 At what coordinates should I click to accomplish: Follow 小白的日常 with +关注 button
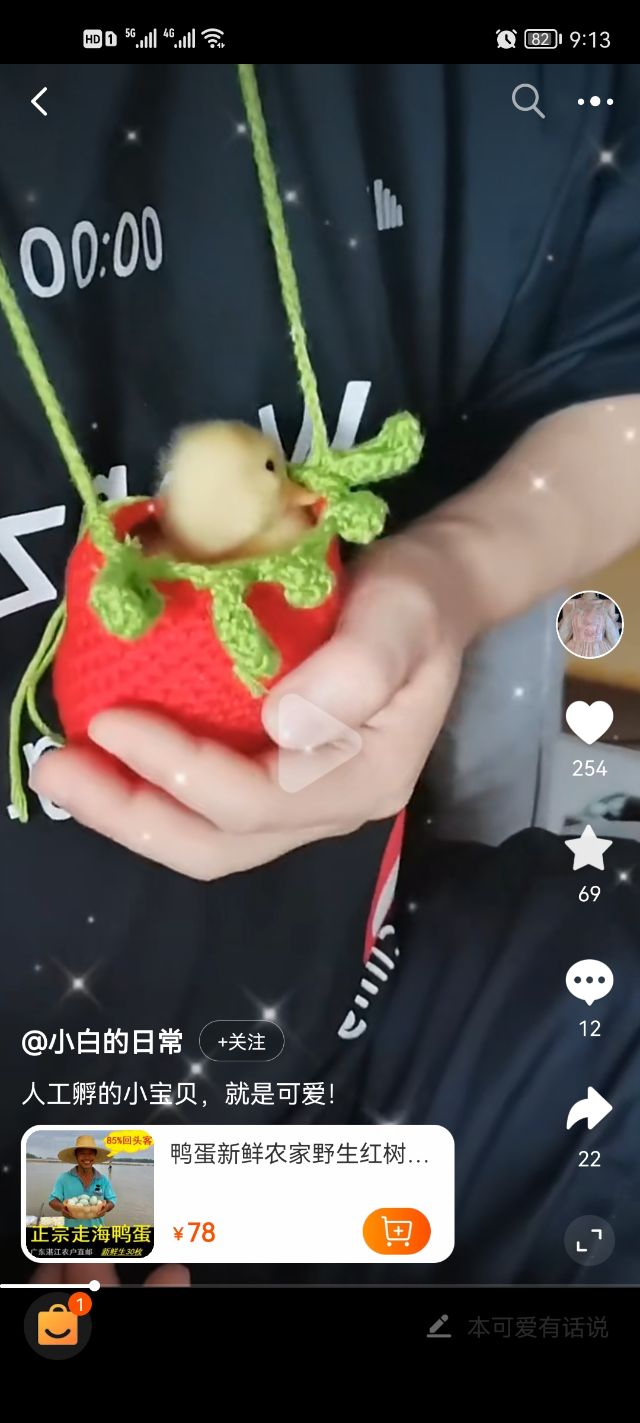coord(241,1042)
